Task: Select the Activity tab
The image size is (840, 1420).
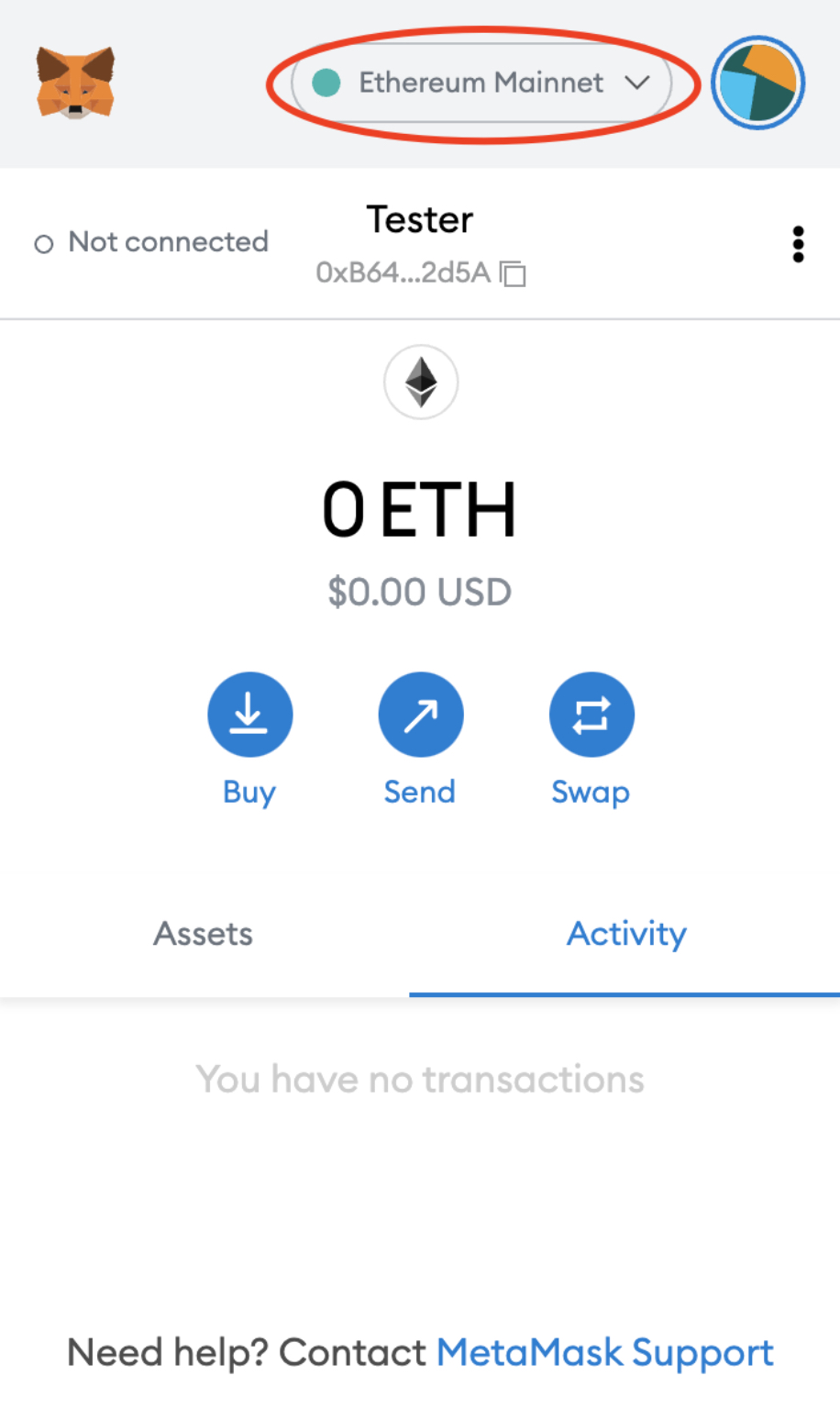Action: [x=626, y=934]
